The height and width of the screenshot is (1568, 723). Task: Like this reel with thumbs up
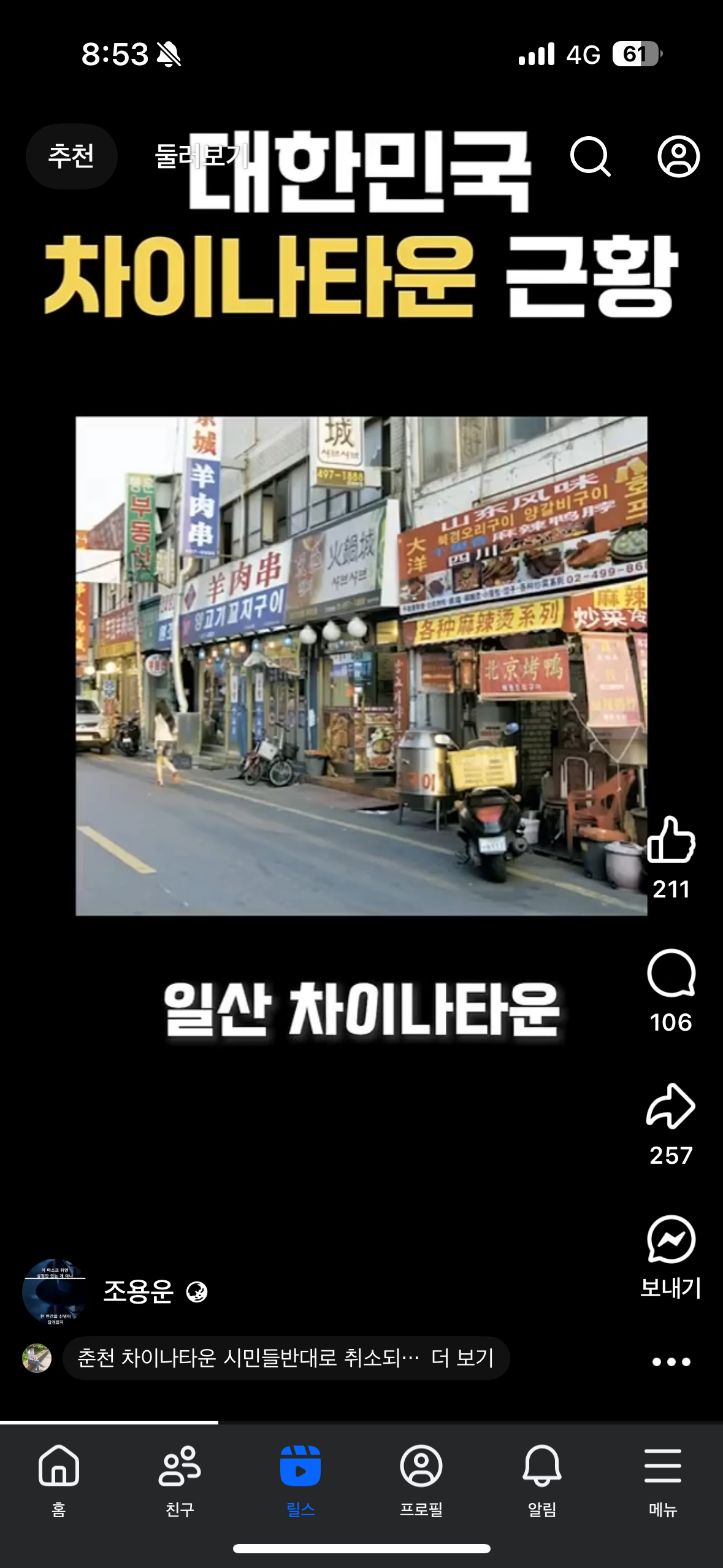point(671,840)
